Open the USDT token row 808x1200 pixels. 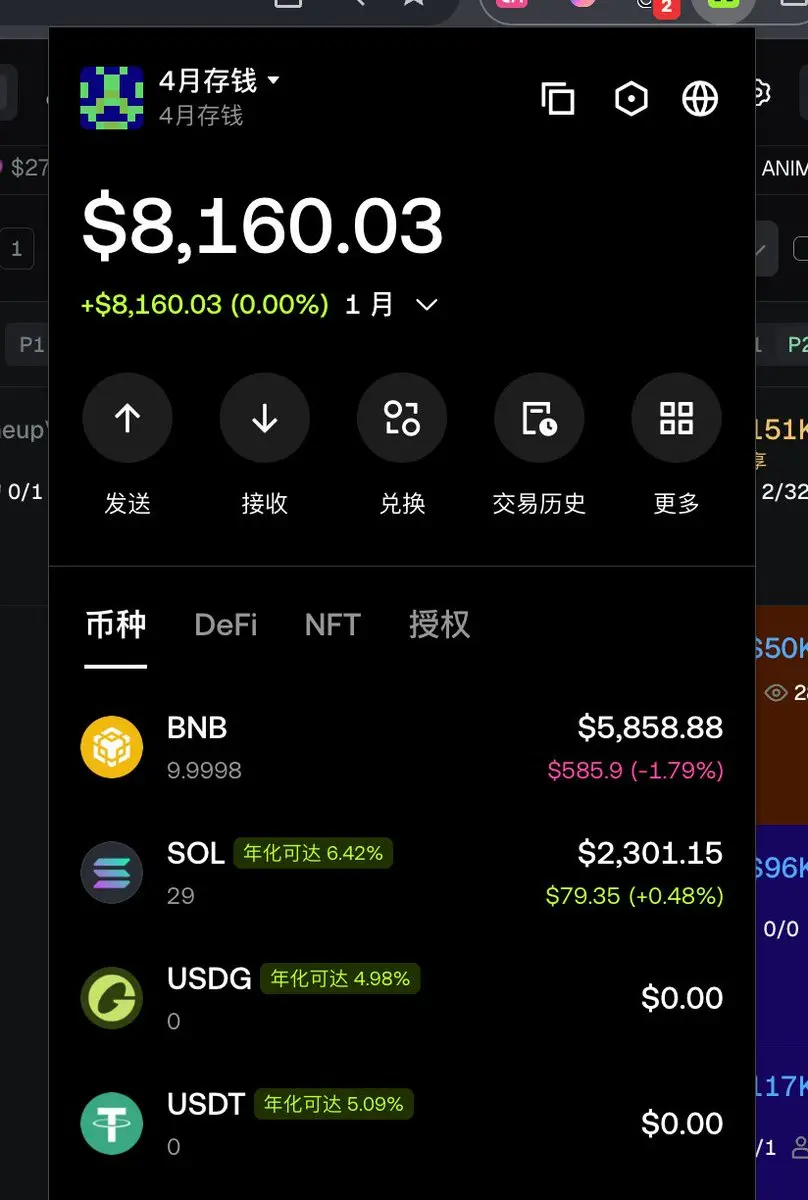[x=400, y=1123]
